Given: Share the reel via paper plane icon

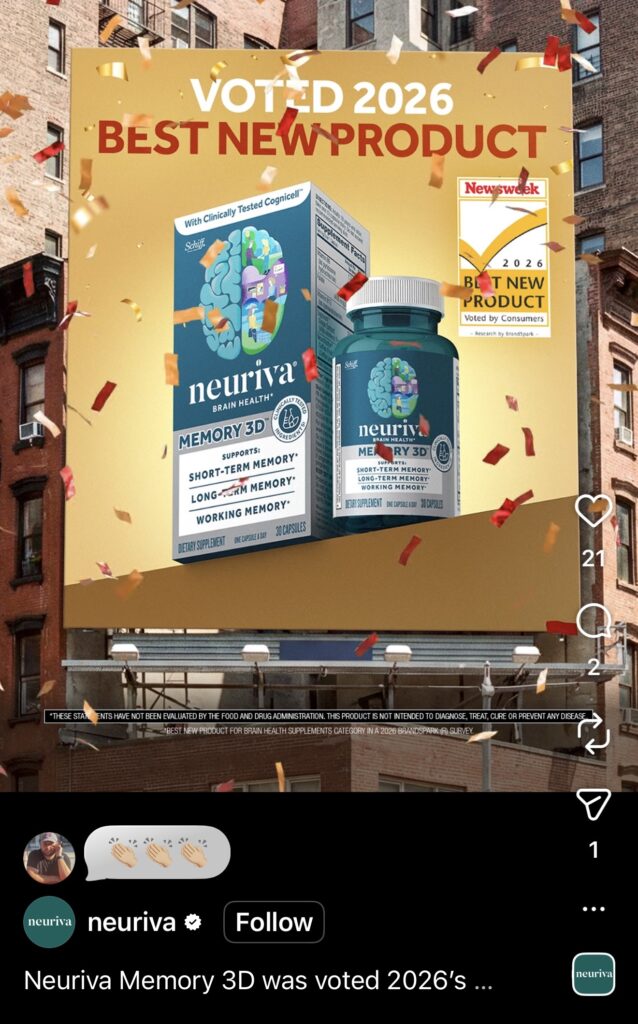Looking at the screenshot, I should (x=593, y=805).
